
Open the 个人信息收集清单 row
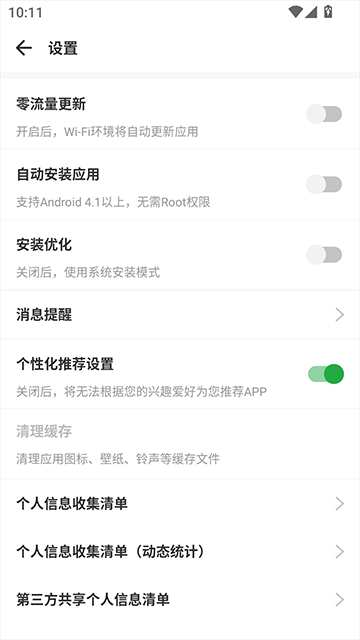point(180,504)
